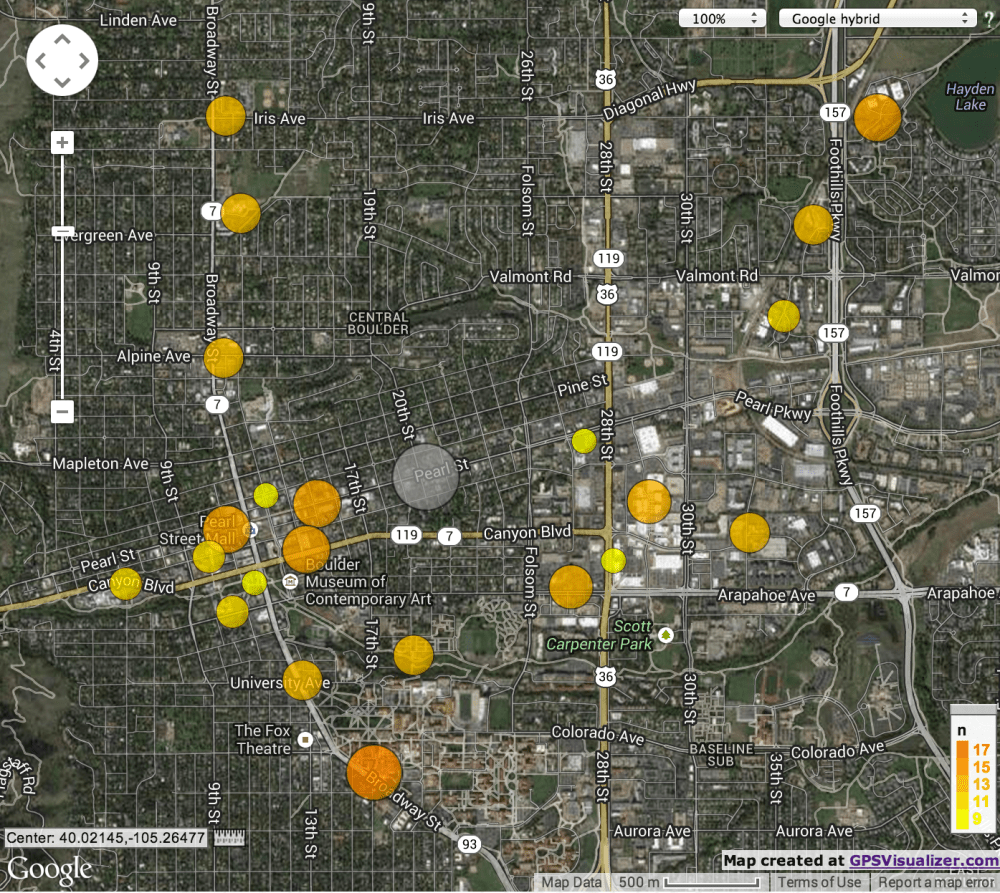Open the 100% opacity dropdown
This screenshot has height=893, width=1000.
(x=722, y=18)
